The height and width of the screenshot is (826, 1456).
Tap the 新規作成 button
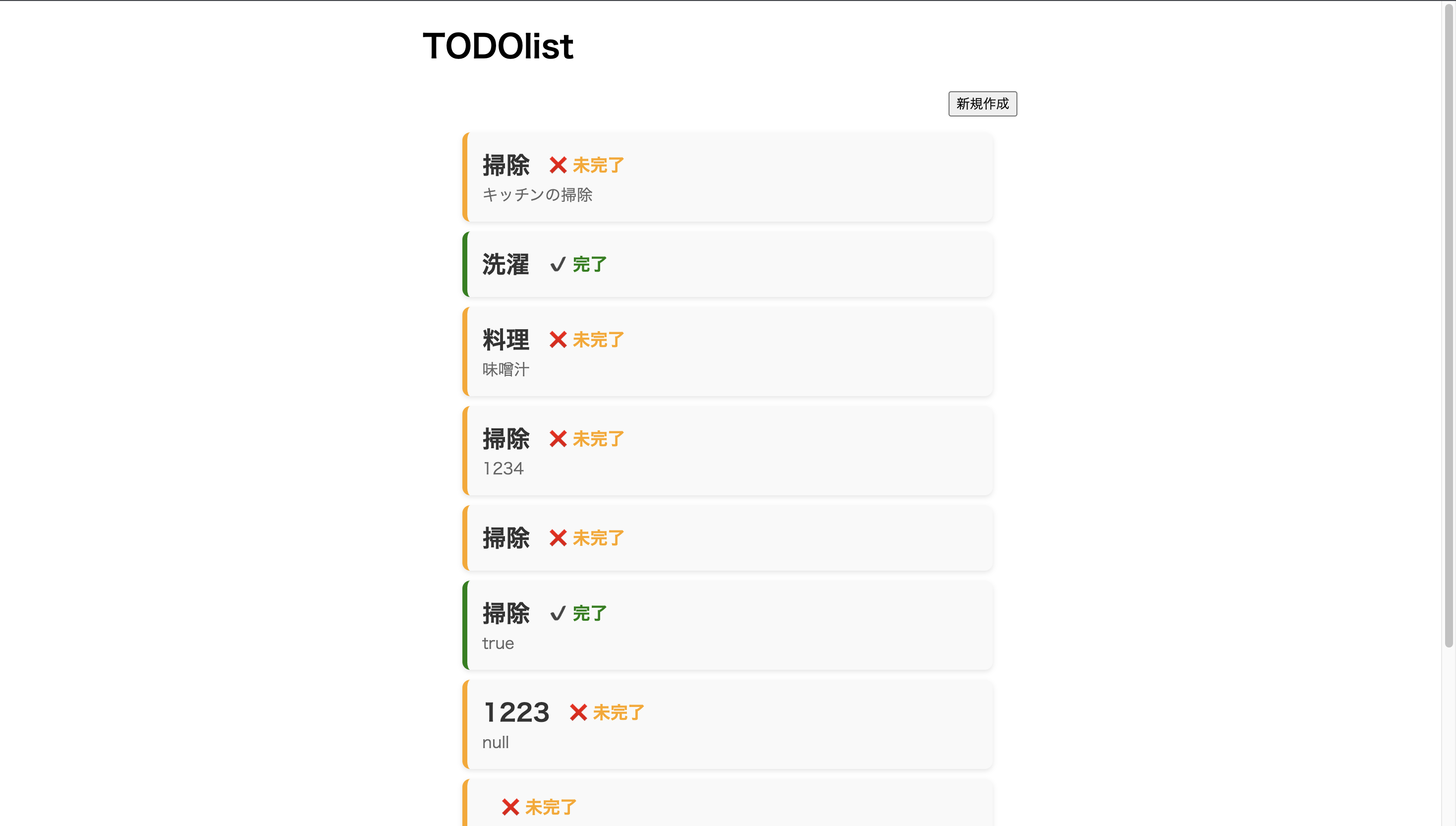point(982,104)
